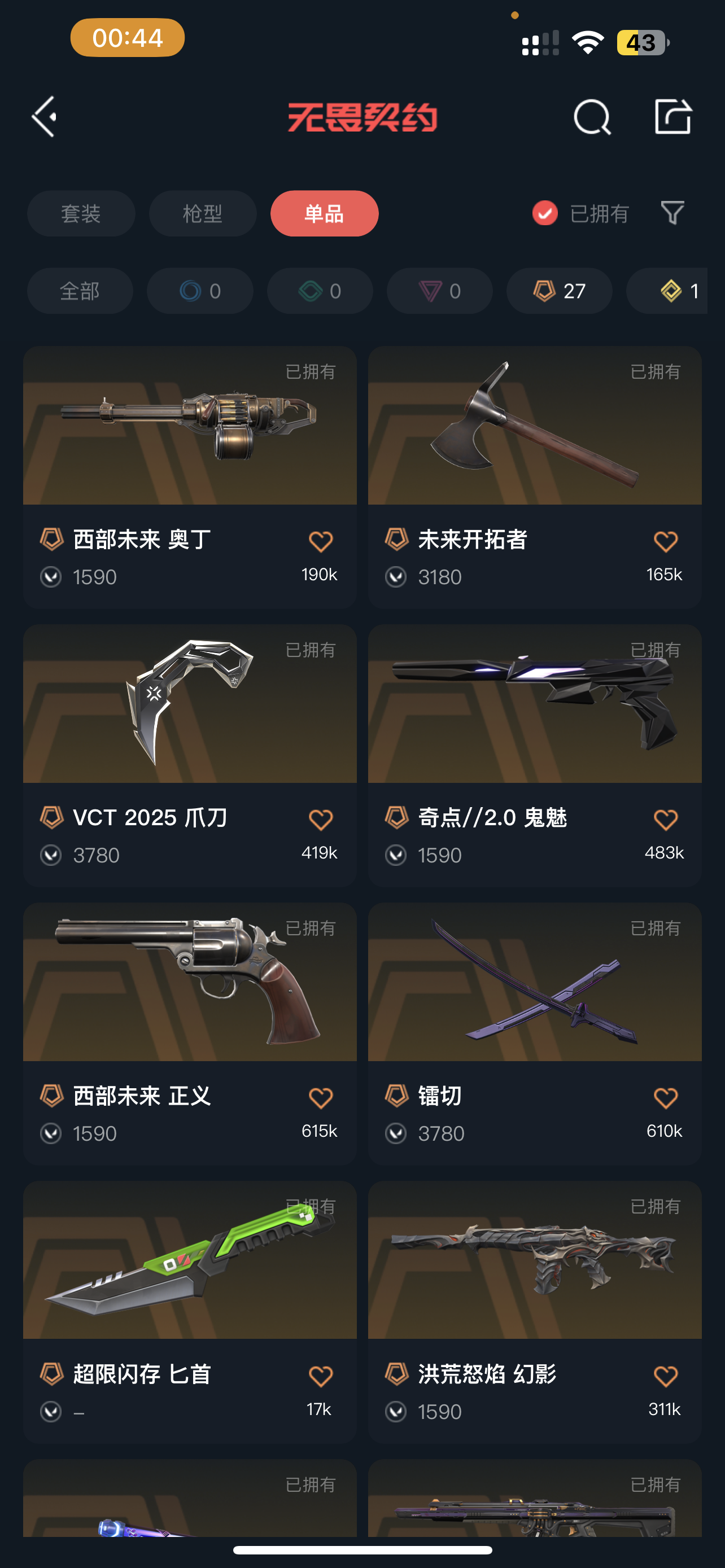Uncheck the 已拥有 filter
Viewport: 725px width, 1568px height.
[545, 213]
